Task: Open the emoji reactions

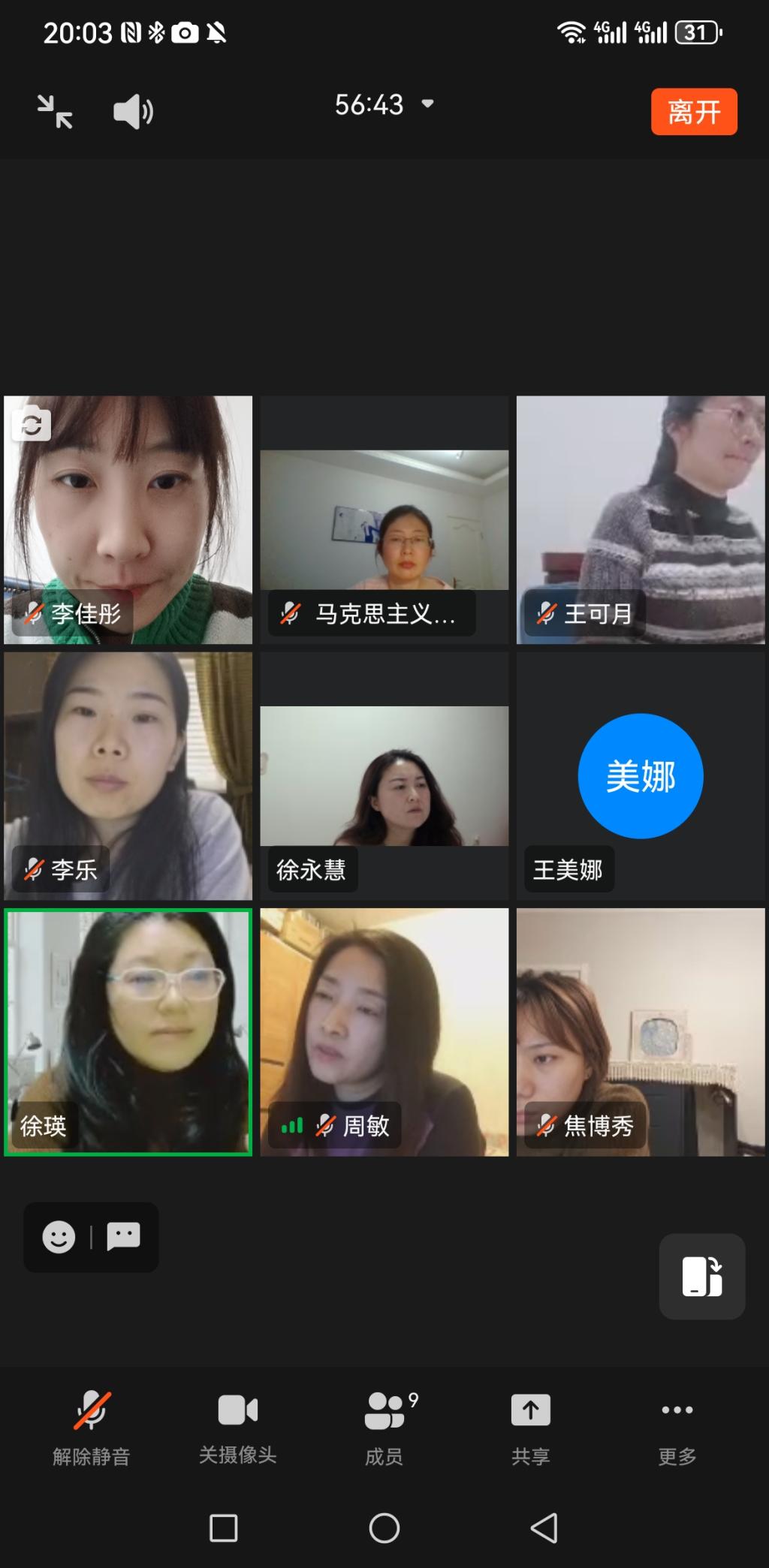Action: point(59,1236)
